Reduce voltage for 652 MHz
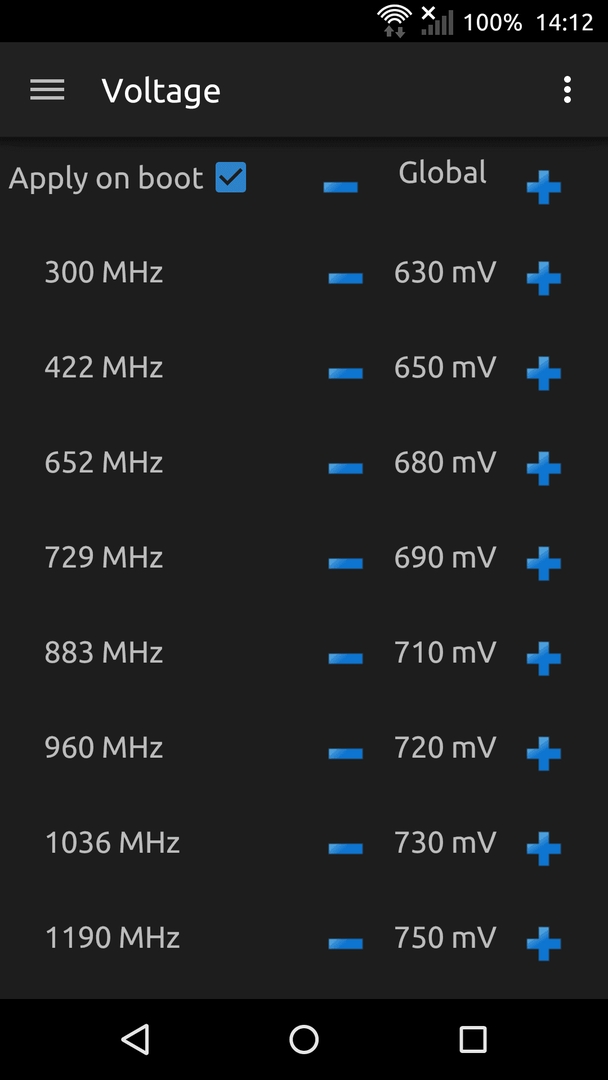608x1080 pixels. click(x=346, y=468)
